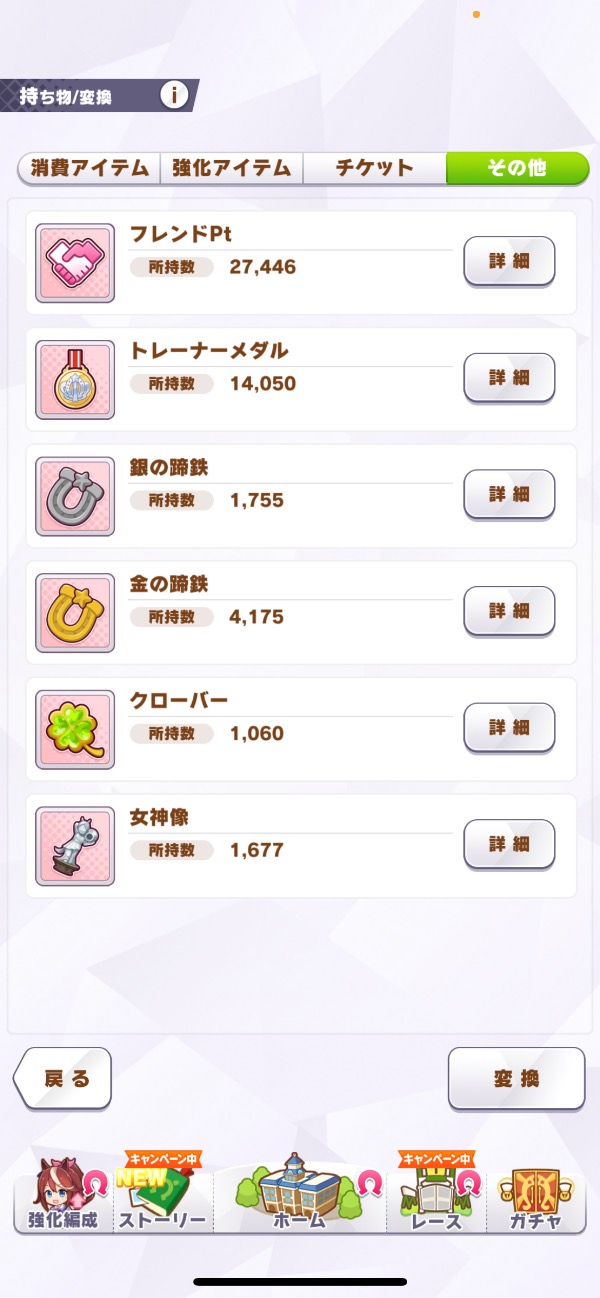600x1298 pixels.
Task: Open the info icon beside 持ち物/変換
Action: (x=174, y=95)
